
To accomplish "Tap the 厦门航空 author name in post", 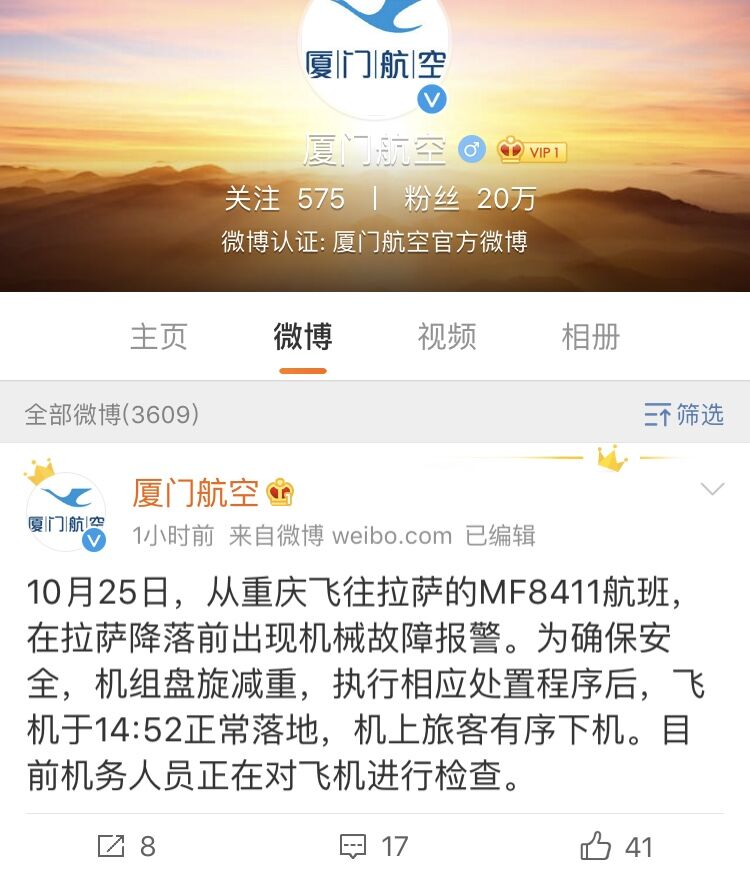I will 196,492.
